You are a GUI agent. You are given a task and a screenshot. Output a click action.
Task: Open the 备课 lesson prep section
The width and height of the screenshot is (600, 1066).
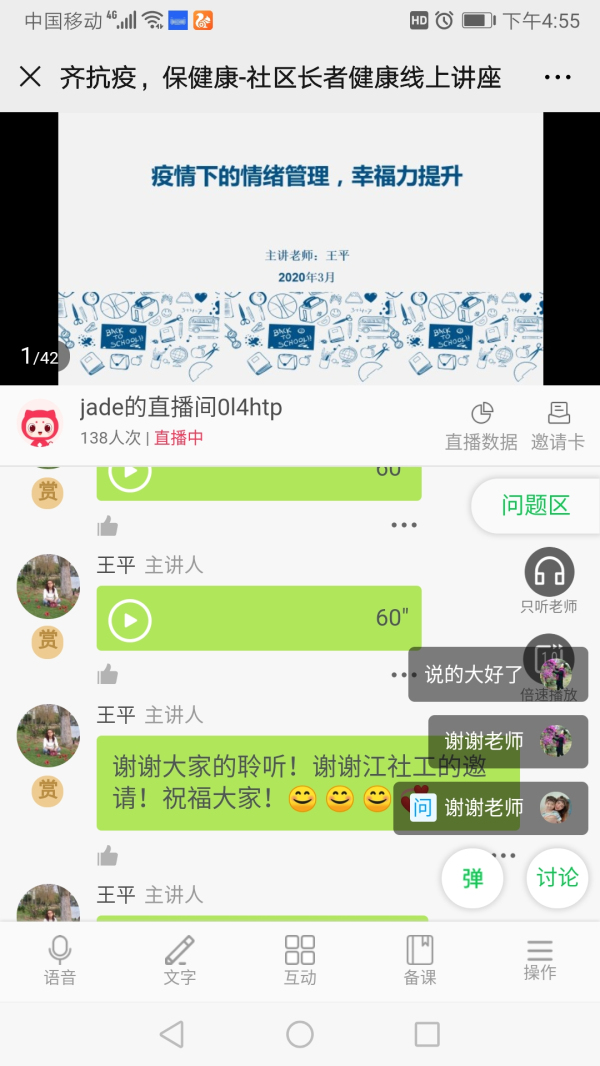(420, 960)
